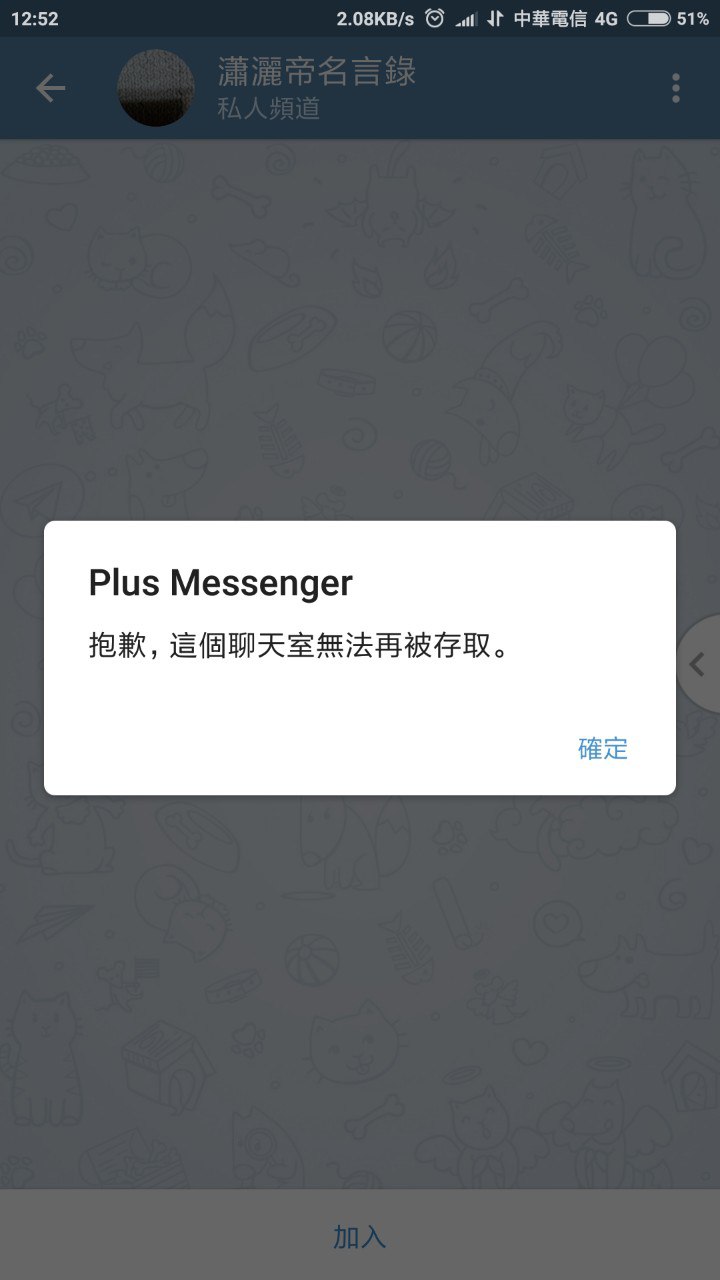Open the three-dot overflow menu
720x1280 pixels.
point(676,89)
